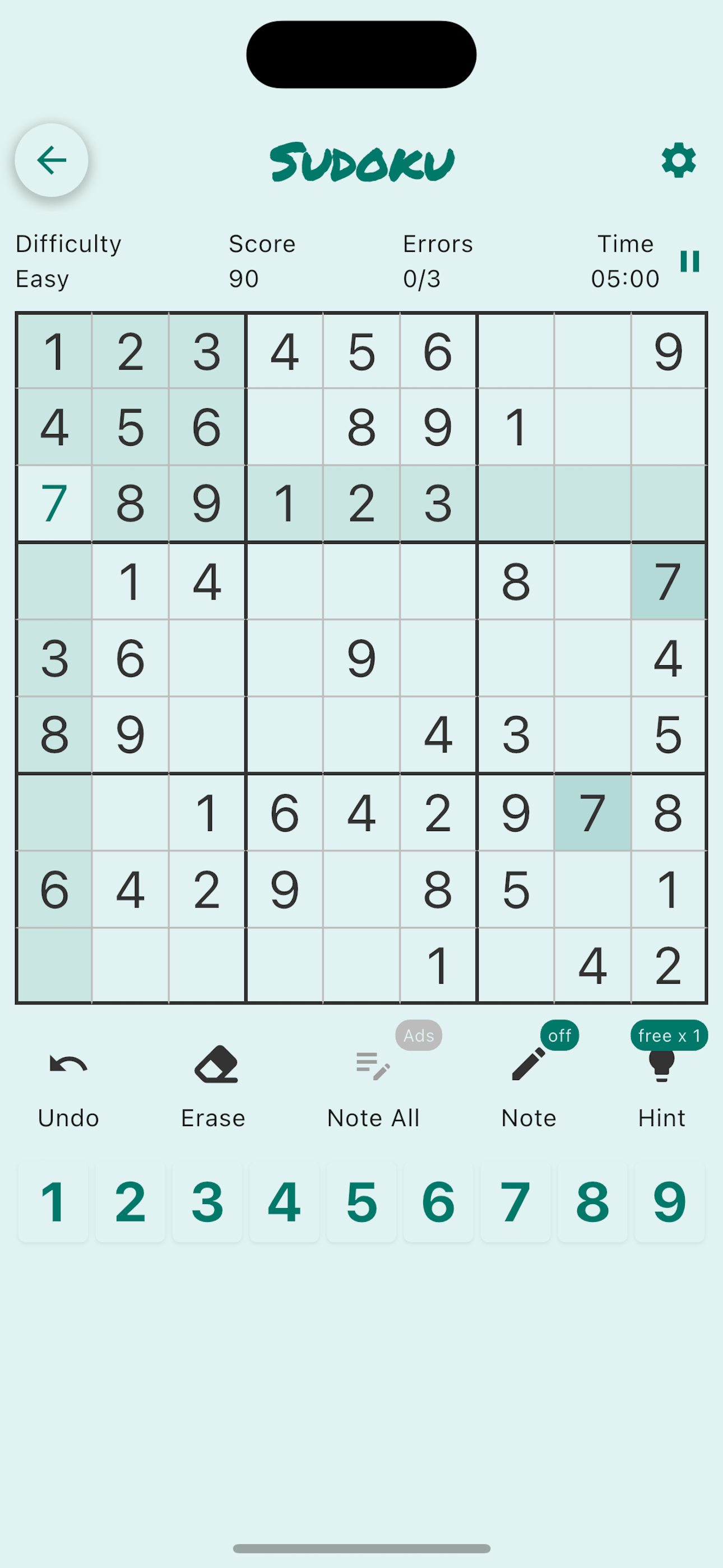The height and width of the screenshot is (1568, 723).
Task: Enter number 3 from the keypad
Action: point(207,1202)
